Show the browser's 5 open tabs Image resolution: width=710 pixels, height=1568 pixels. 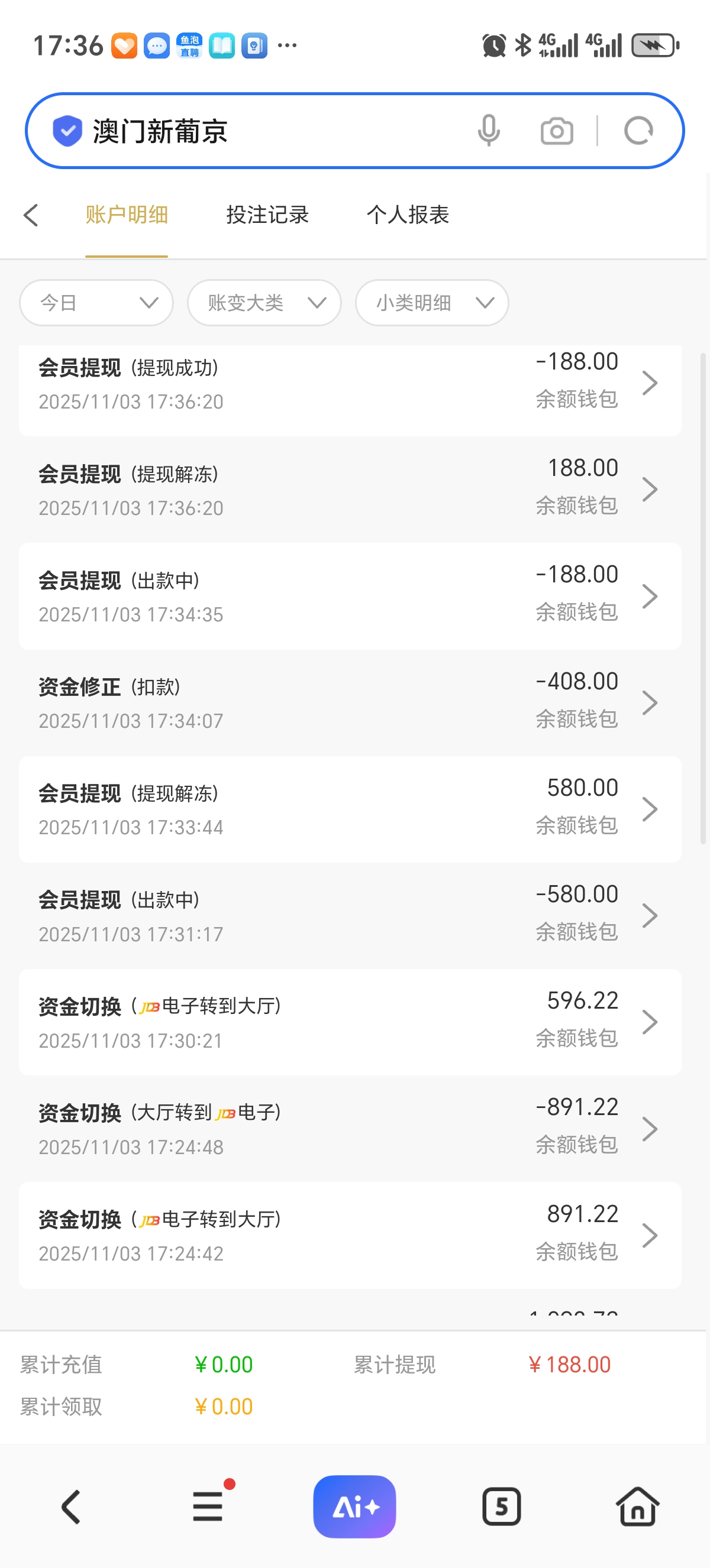tap(501, 1507)
